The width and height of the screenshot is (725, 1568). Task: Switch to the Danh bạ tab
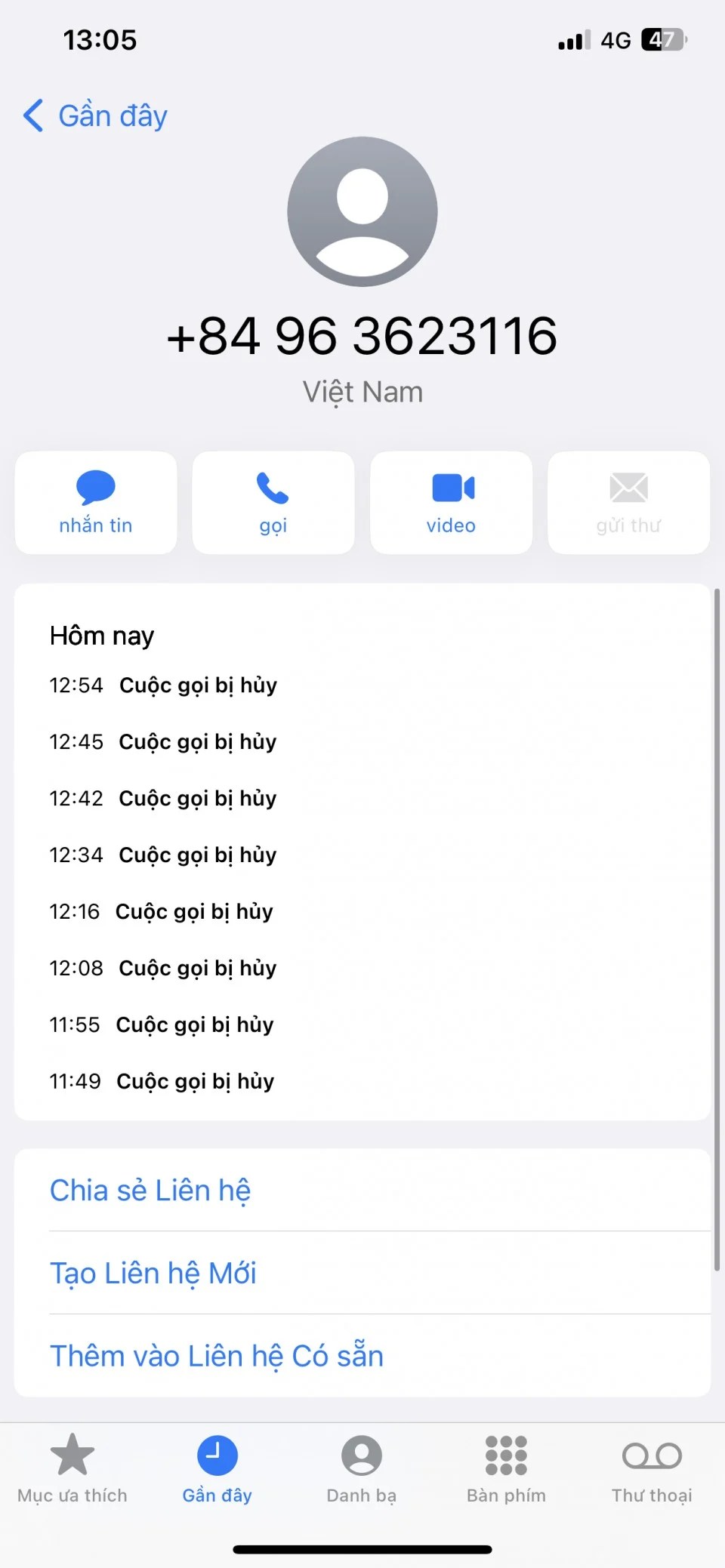click(x=362, y=1468)
